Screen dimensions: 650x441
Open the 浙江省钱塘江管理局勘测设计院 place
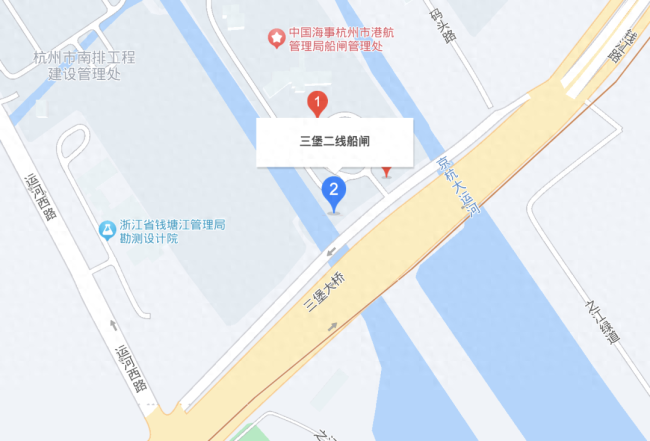coord(107,231)
